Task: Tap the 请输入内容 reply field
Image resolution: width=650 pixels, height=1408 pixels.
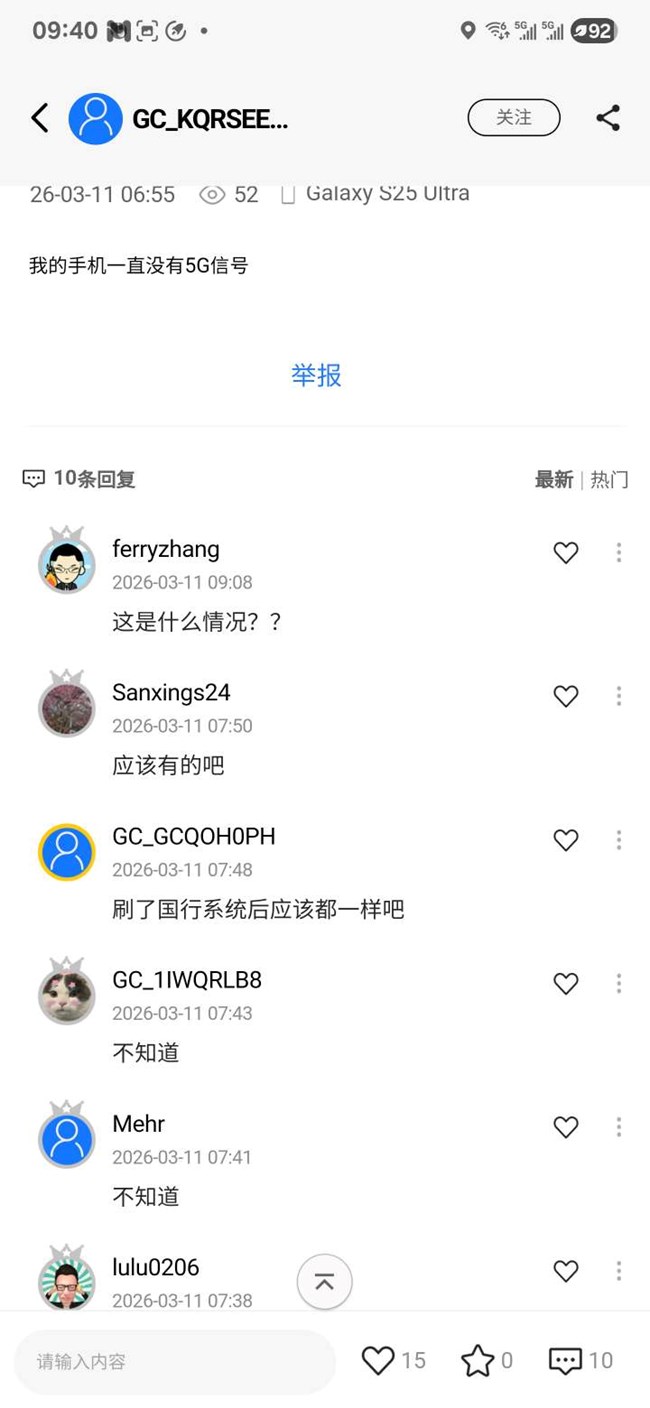Action: coord(175,1361)
